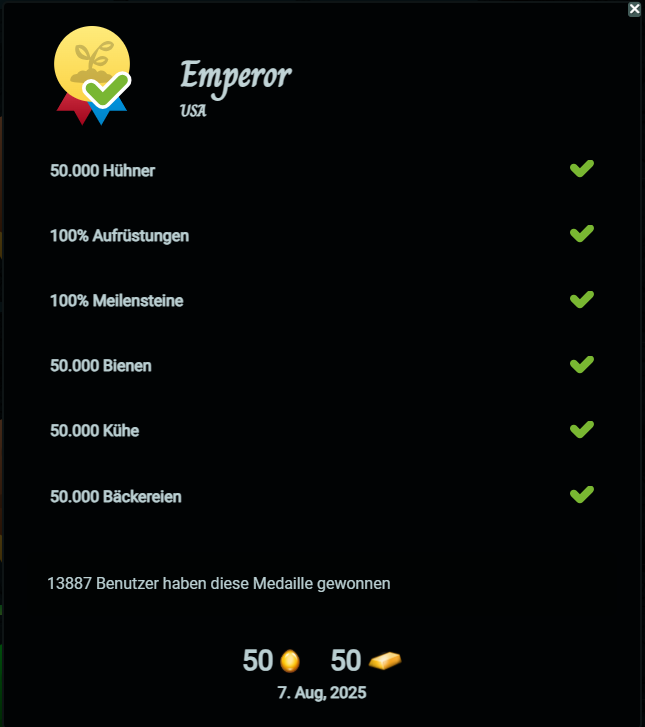Close the Emperor medal dialog
This screenshot has width=645, height=727.
click(634, 8)
